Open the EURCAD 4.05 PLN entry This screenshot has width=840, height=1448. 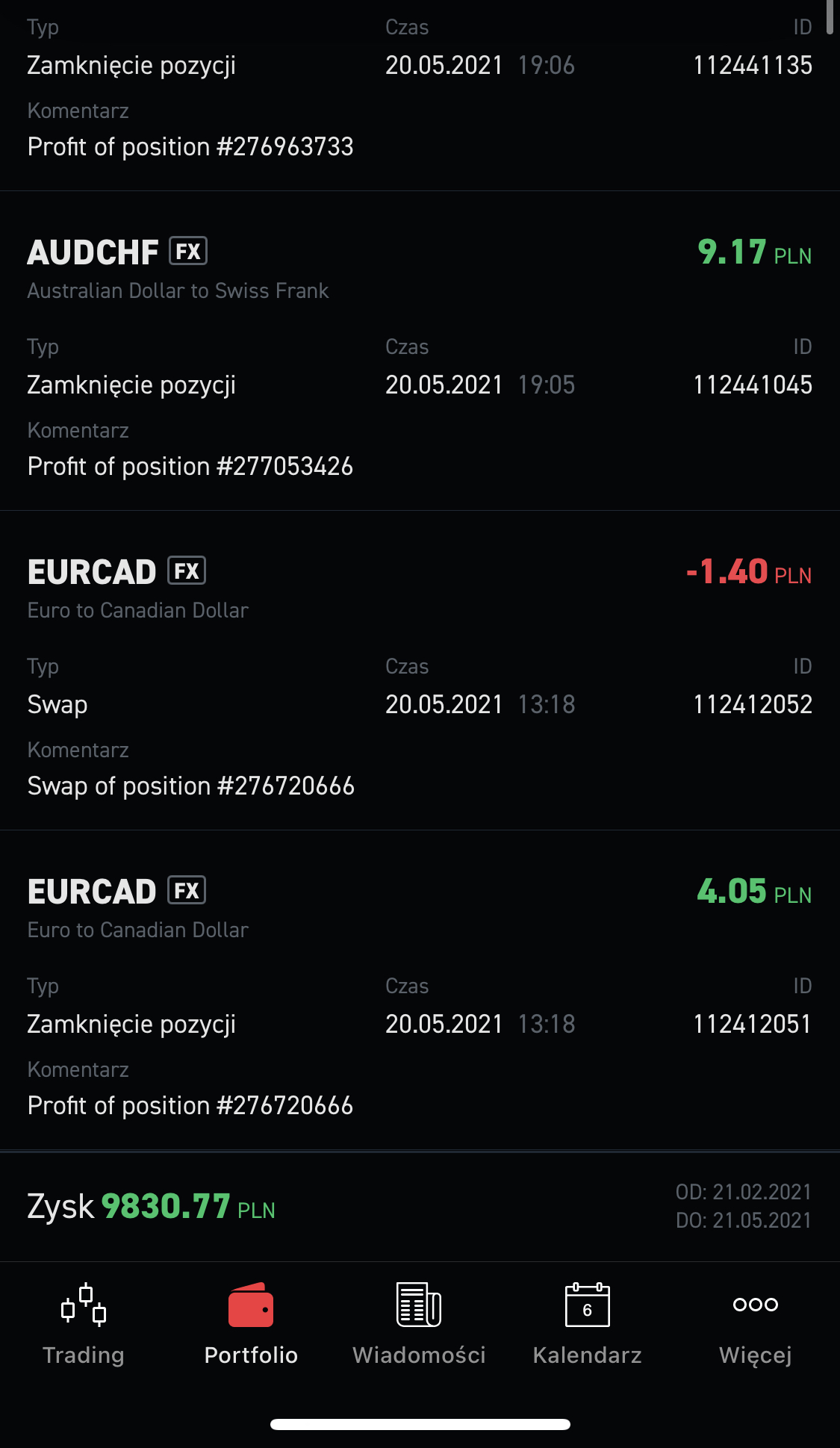[420, 990]
